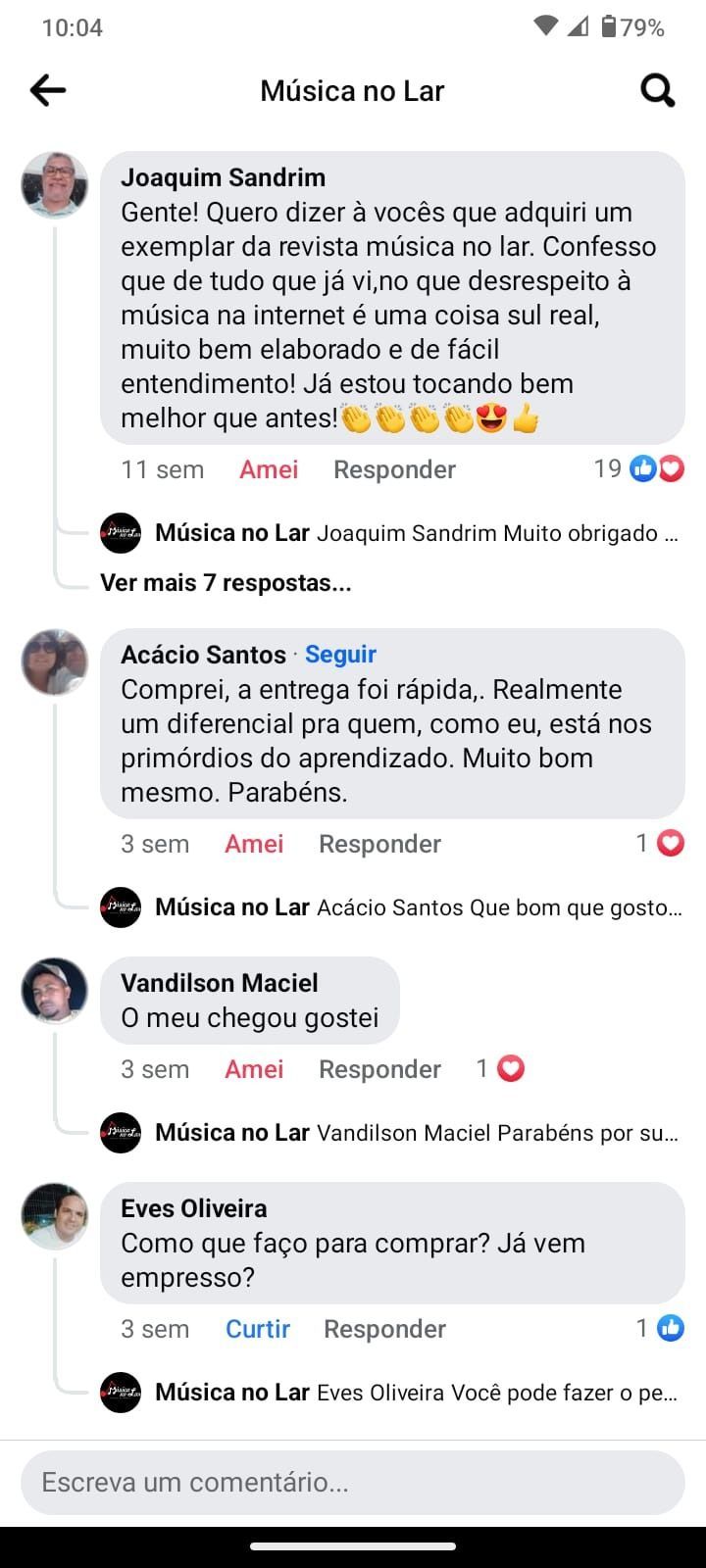The width and height of the screenshot is (706, 1568).
Task: Reply to Eves Oliveira's comment
Action: (384, 1329)
